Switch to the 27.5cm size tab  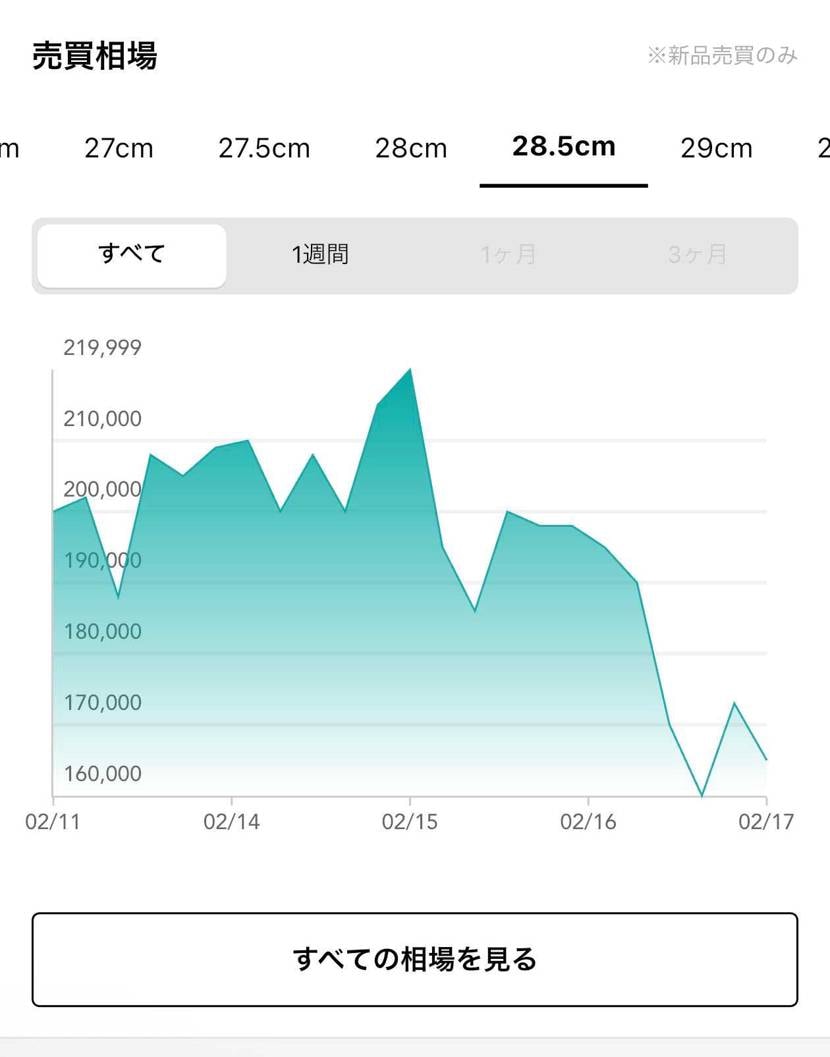pos(265,148)
